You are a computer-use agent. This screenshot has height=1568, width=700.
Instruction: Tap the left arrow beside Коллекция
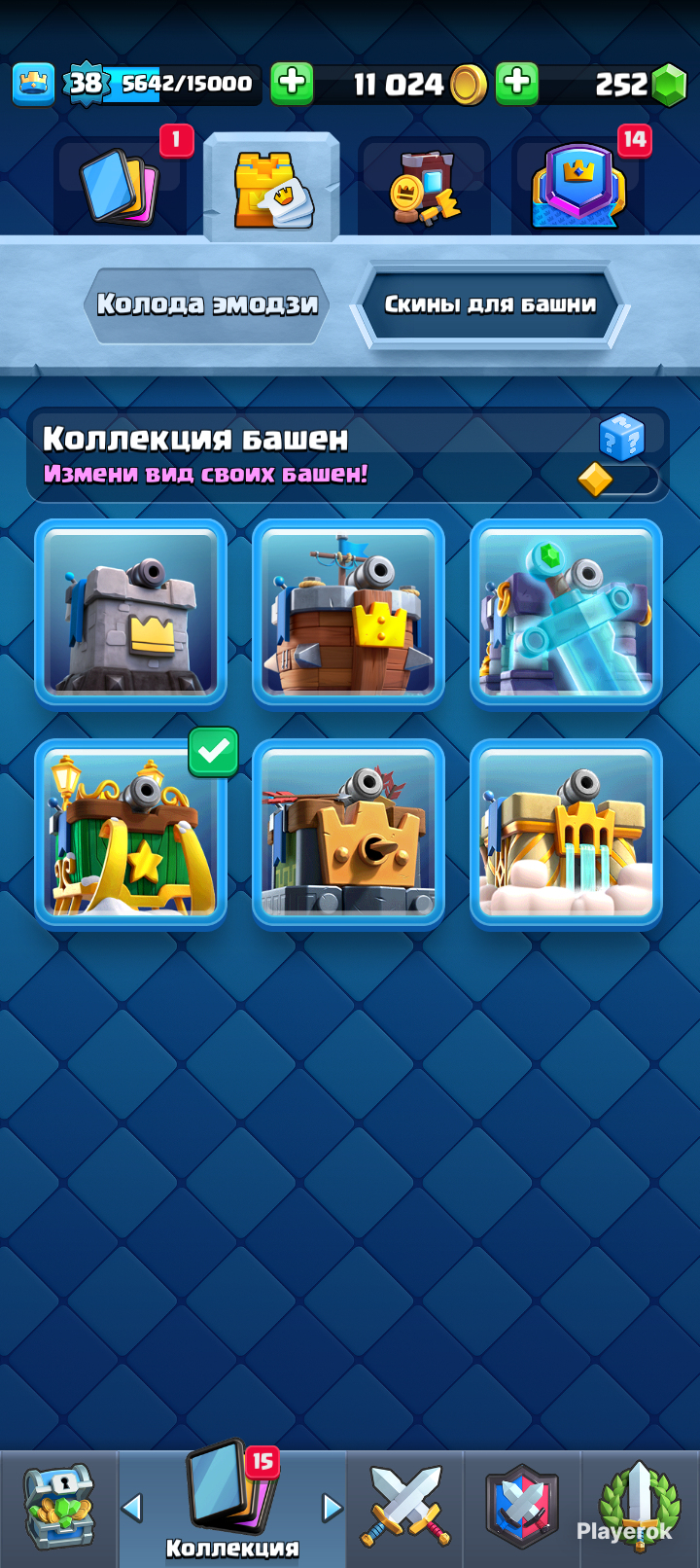[x=132, y=1508]
